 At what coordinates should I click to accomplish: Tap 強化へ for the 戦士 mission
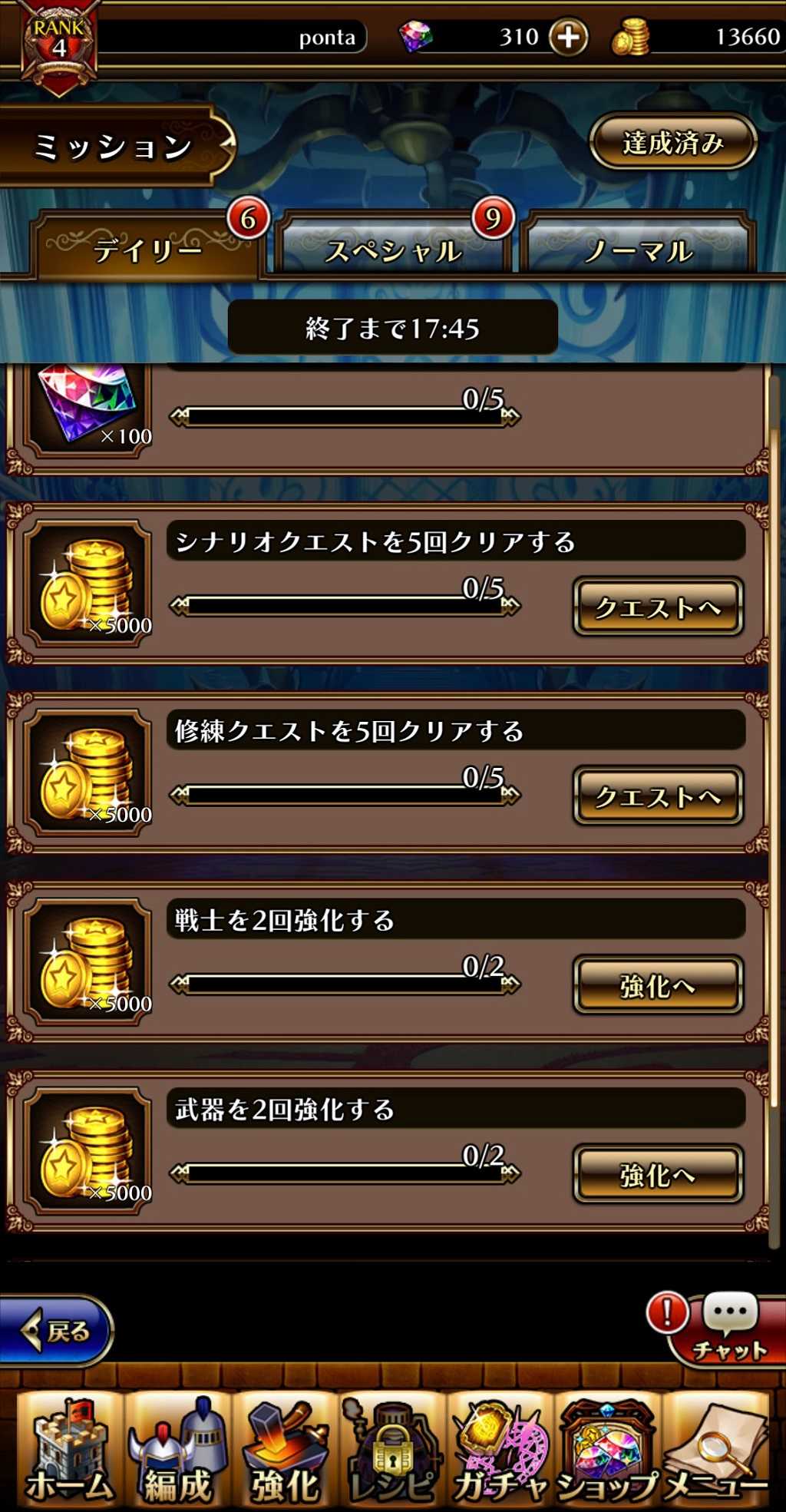[658, 985]
